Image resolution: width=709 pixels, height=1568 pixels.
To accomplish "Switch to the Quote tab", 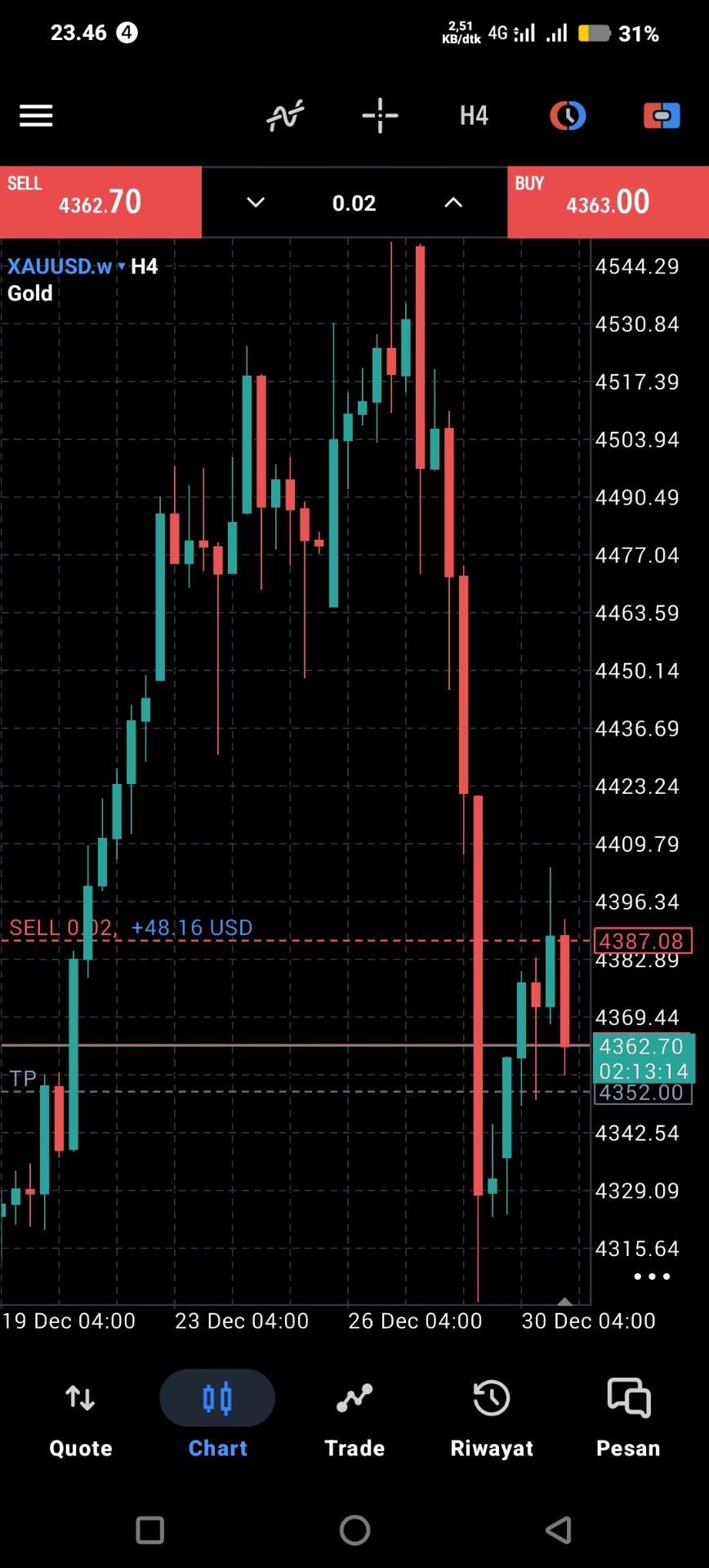I will (80, 1419).
